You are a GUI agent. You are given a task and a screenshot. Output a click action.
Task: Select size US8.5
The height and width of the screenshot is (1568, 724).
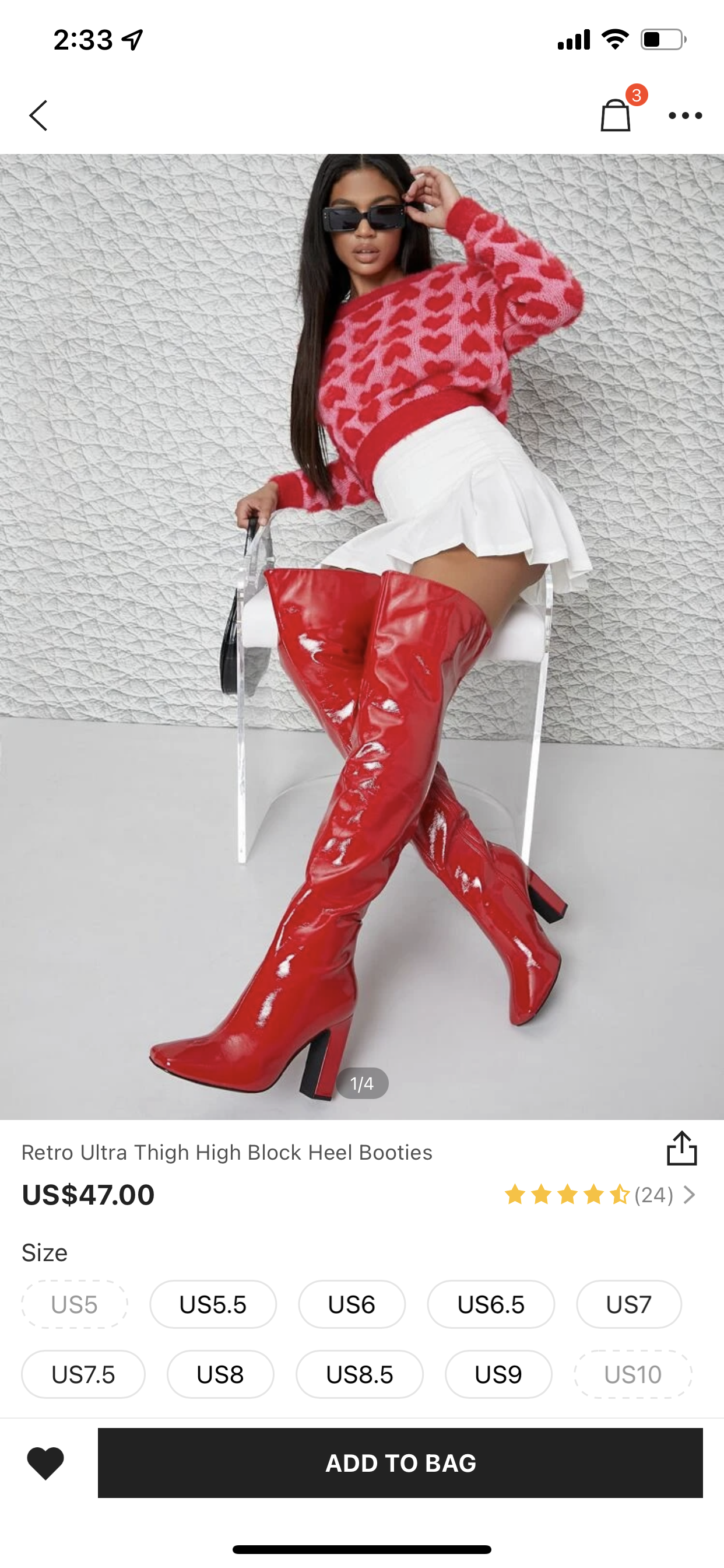360,1374
